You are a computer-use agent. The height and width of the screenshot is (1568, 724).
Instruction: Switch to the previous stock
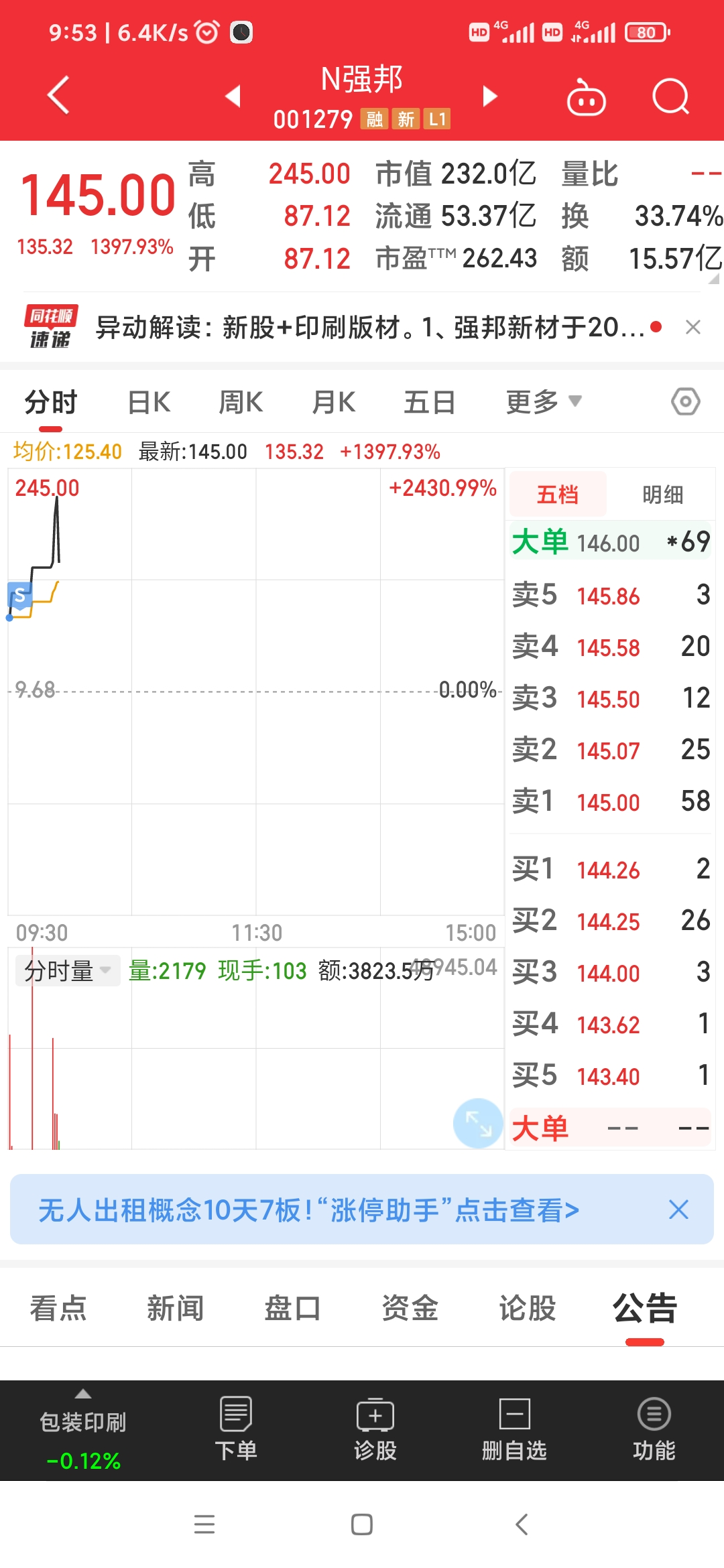pyautogui.click(x=233, y=96)
